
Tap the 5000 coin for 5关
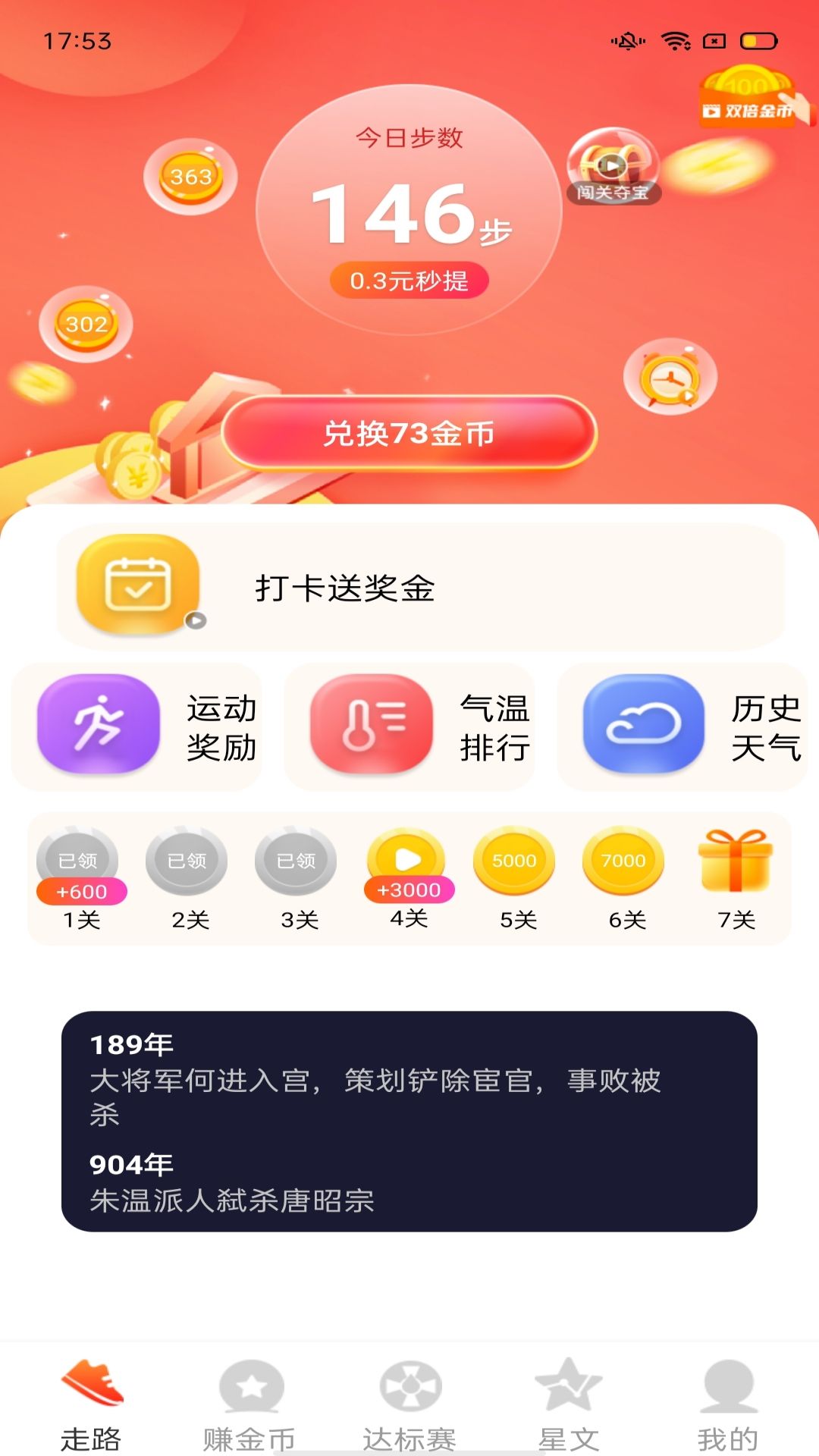514,878
